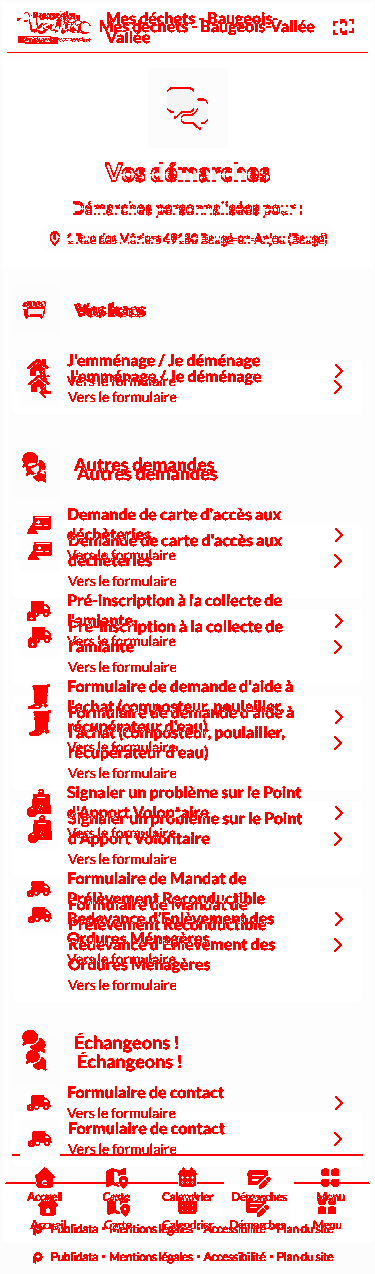
Task: Open the Mentions légales link
Action: point(153,1257)
